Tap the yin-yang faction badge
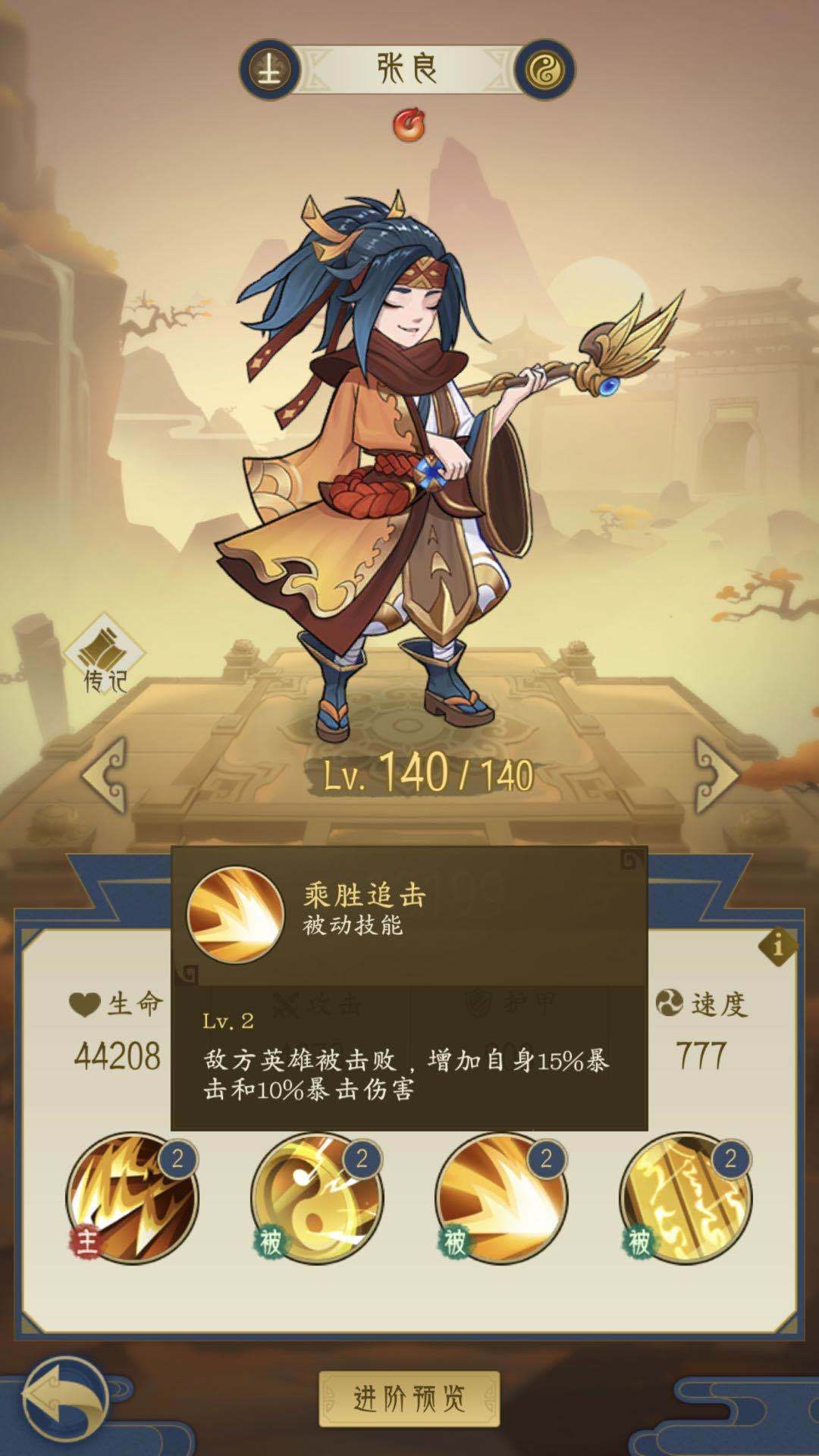 point(544,71)
